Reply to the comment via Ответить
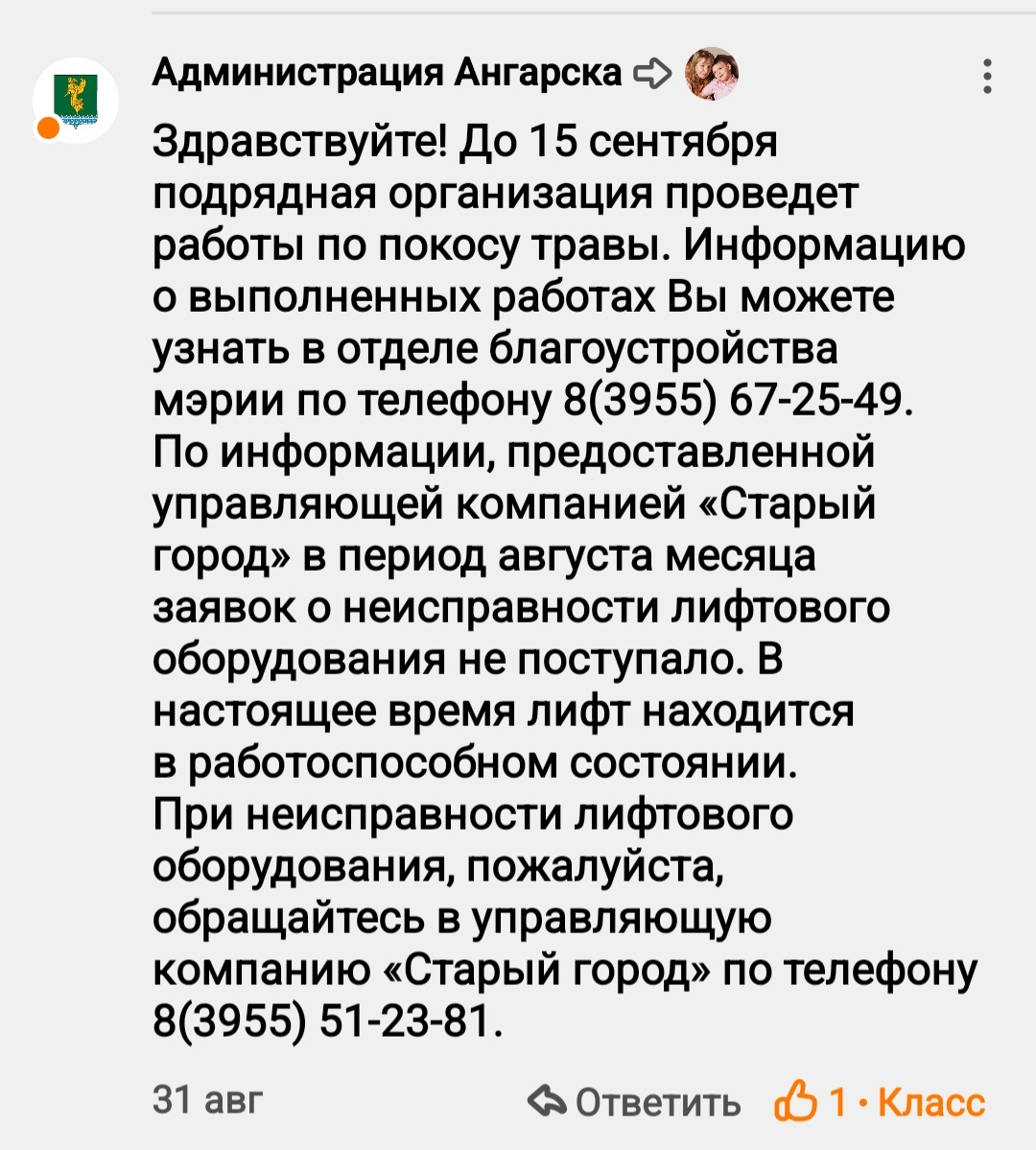 tap(637, 1103)
